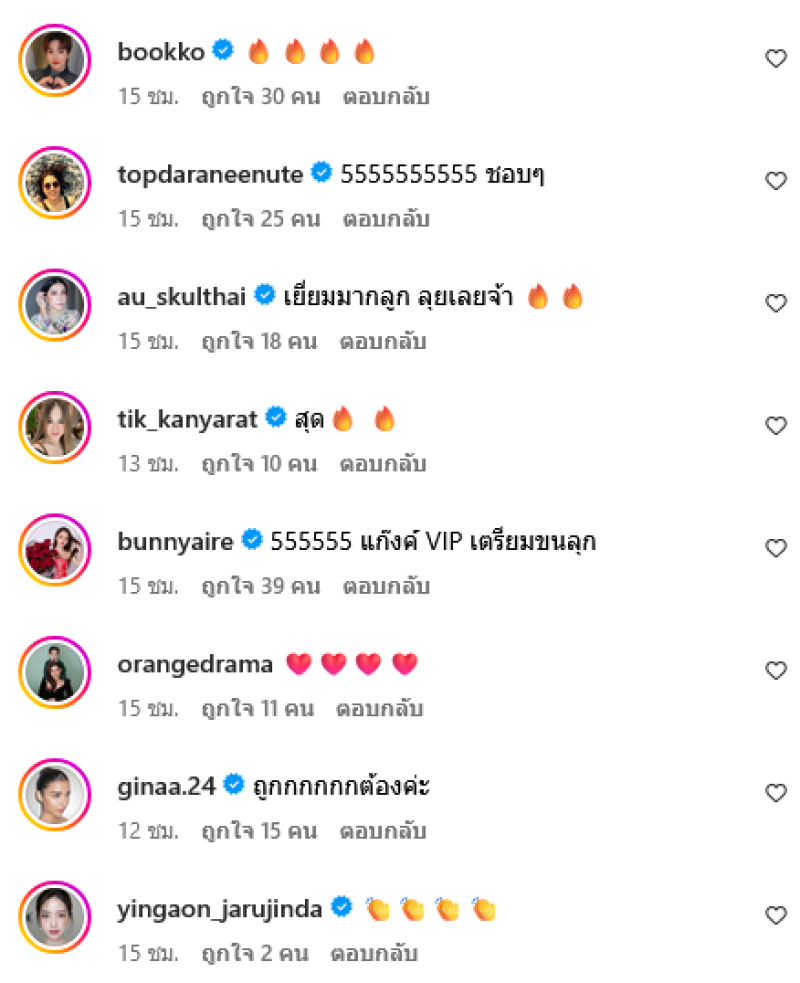
Task: Like yingaon_jarujinda's comment
Action: click(776, 915)
